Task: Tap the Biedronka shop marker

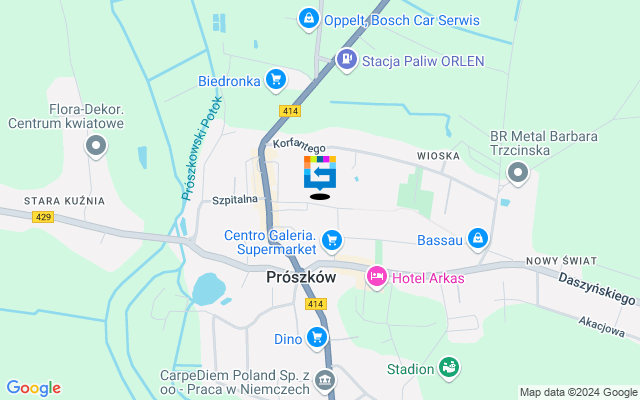Action: (x=276, y=79)
